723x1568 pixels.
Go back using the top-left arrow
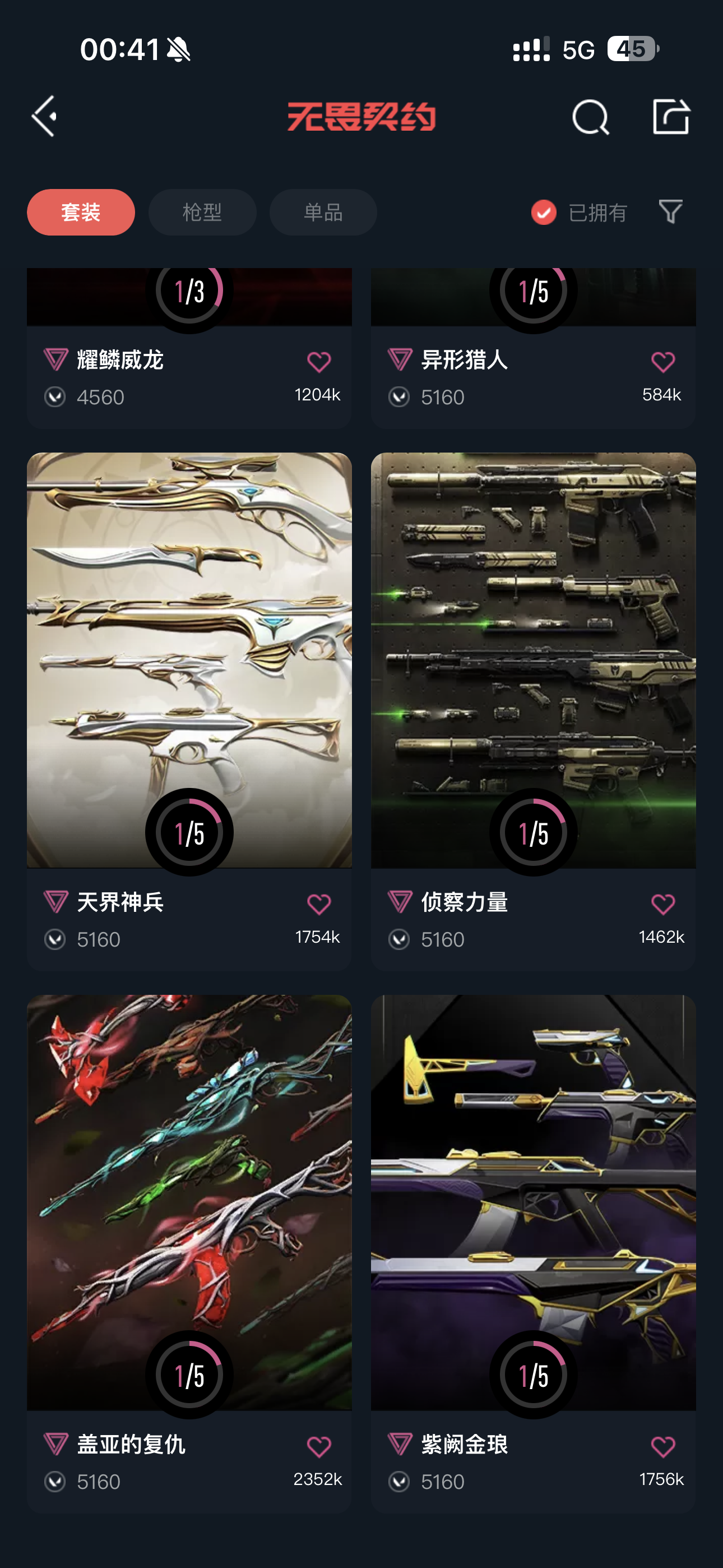[45, 116]
